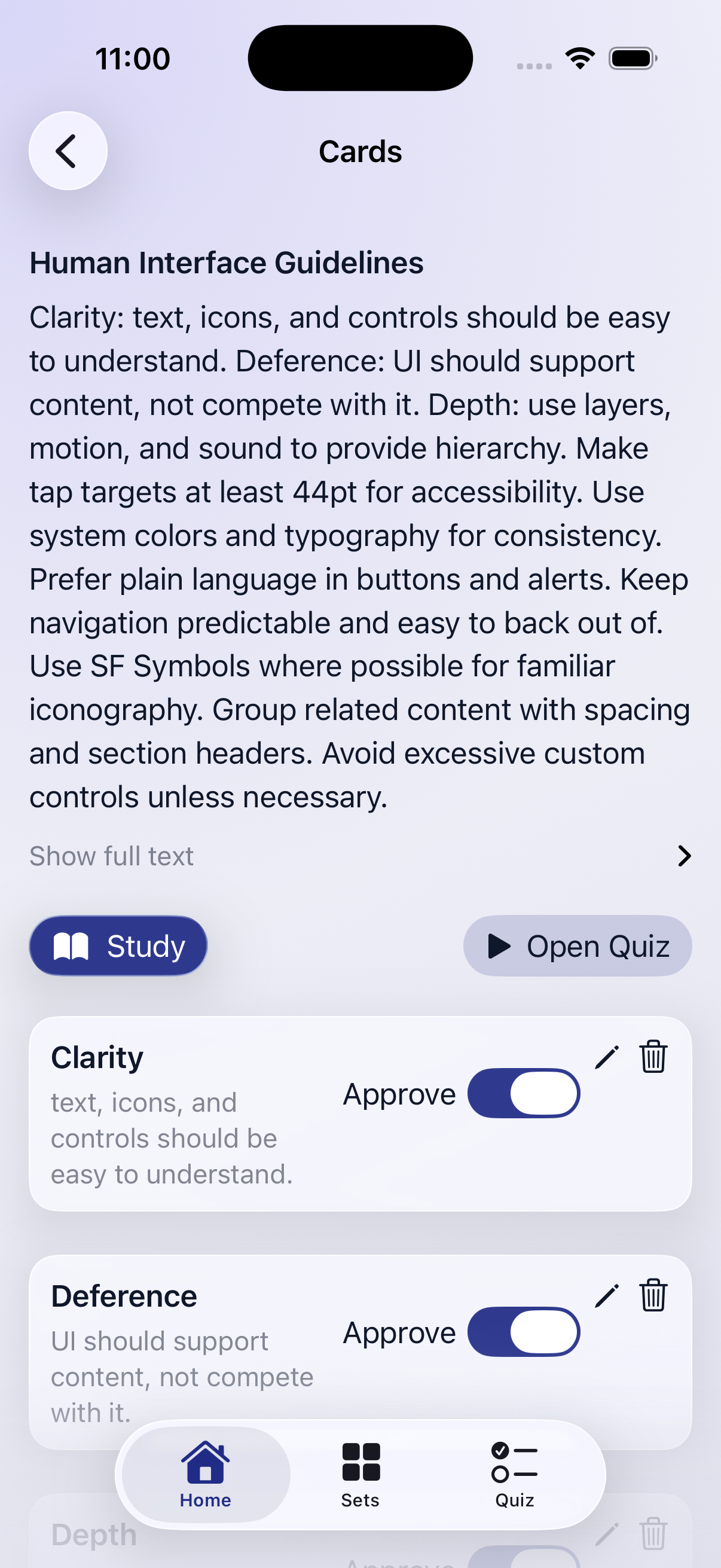Toggle Approve switch on Deference card
Image resolution: width=721 pixels, height=1568 pixels.
(523, 1332)
